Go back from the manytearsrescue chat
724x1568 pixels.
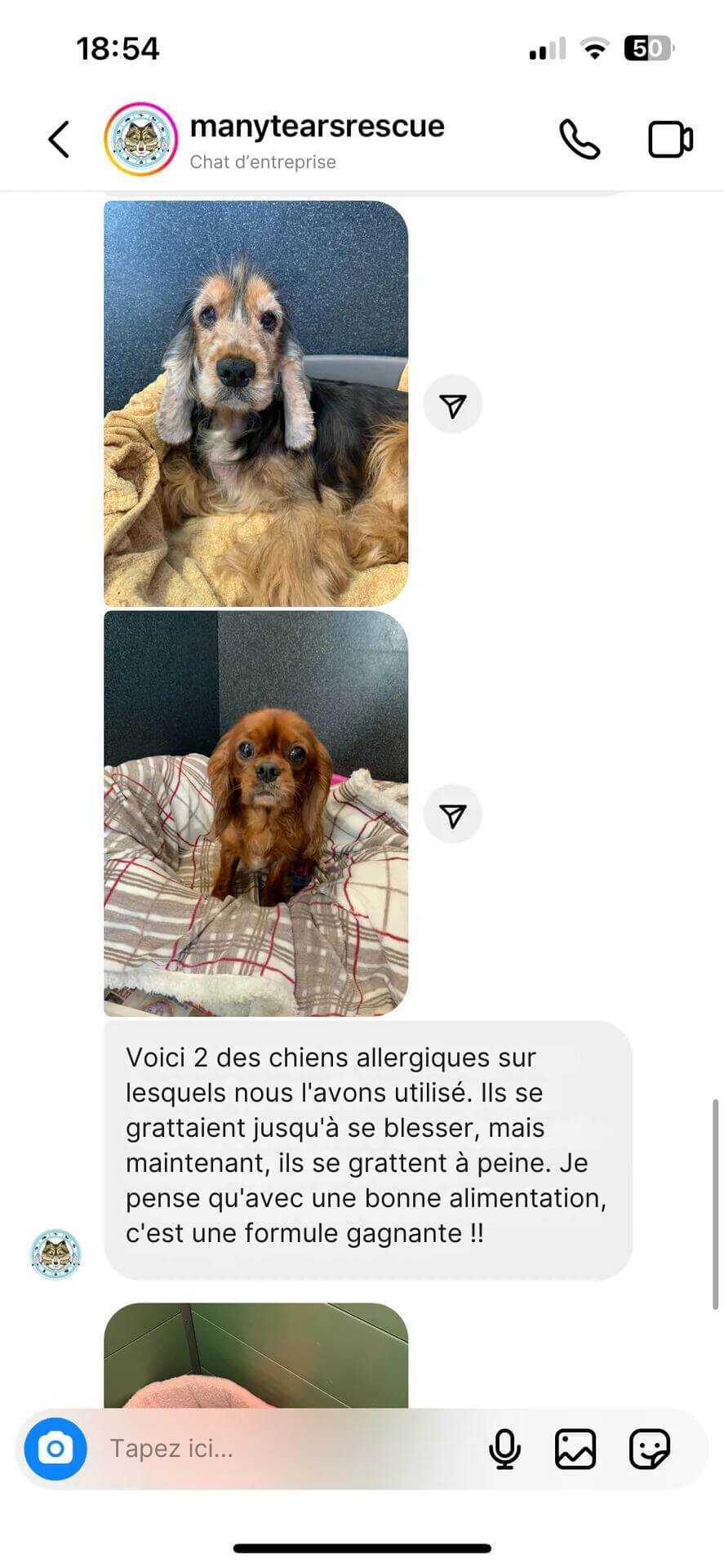59,139
